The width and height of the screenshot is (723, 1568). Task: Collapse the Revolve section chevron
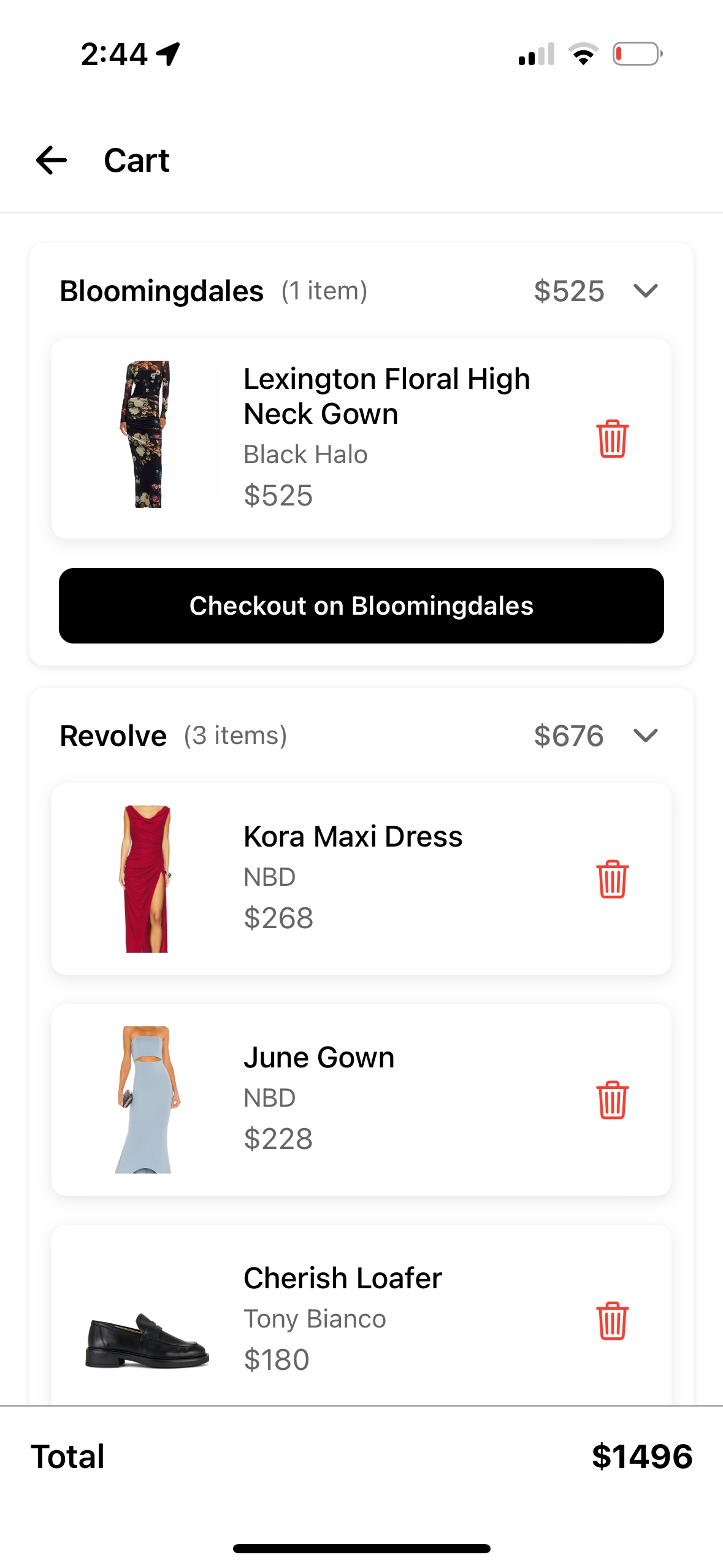645,735
